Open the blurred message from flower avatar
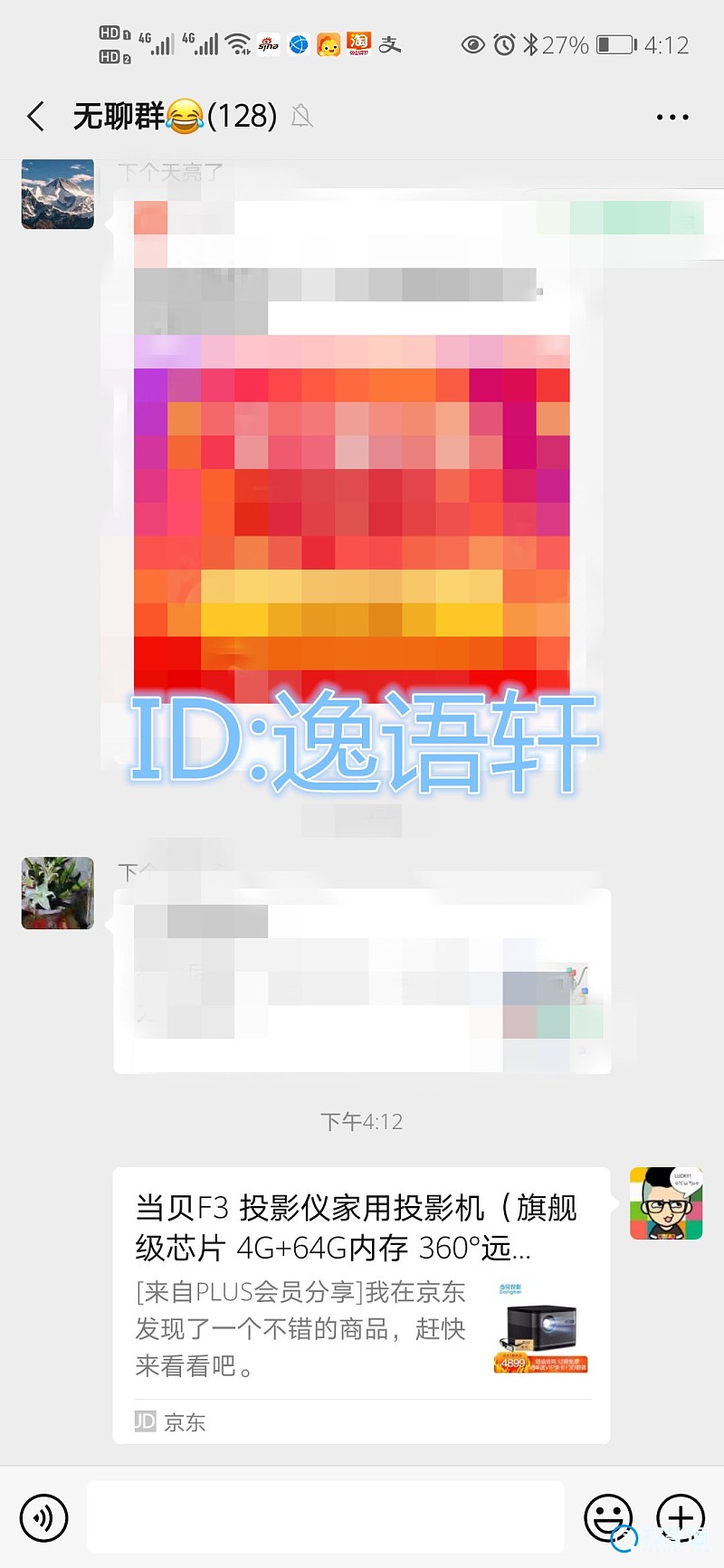The width and height of the screenshot is (724, 1568). click(362, 981)
